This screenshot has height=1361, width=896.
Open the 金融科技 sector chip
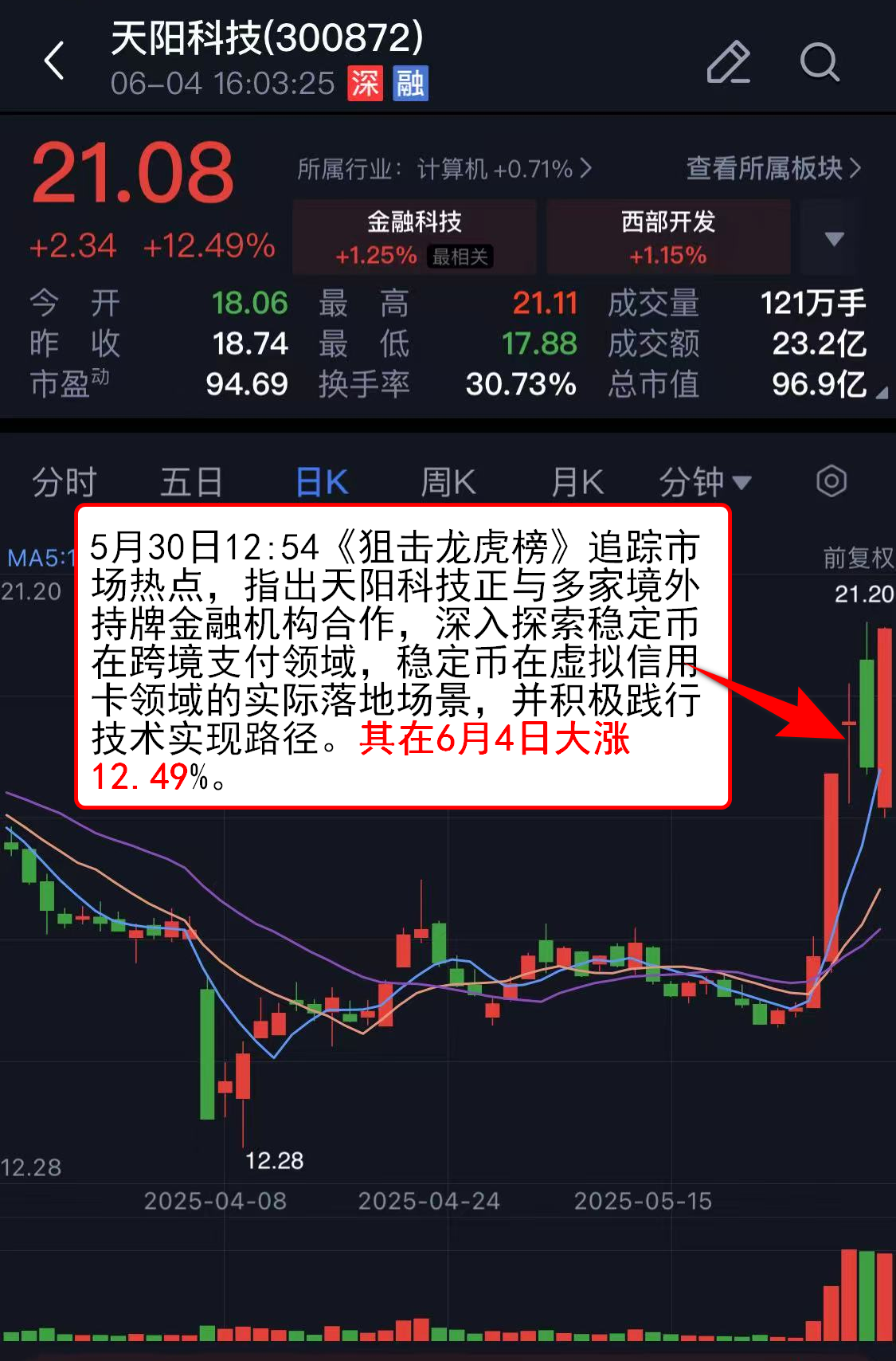pyautogui.click(x=414, y=237)
